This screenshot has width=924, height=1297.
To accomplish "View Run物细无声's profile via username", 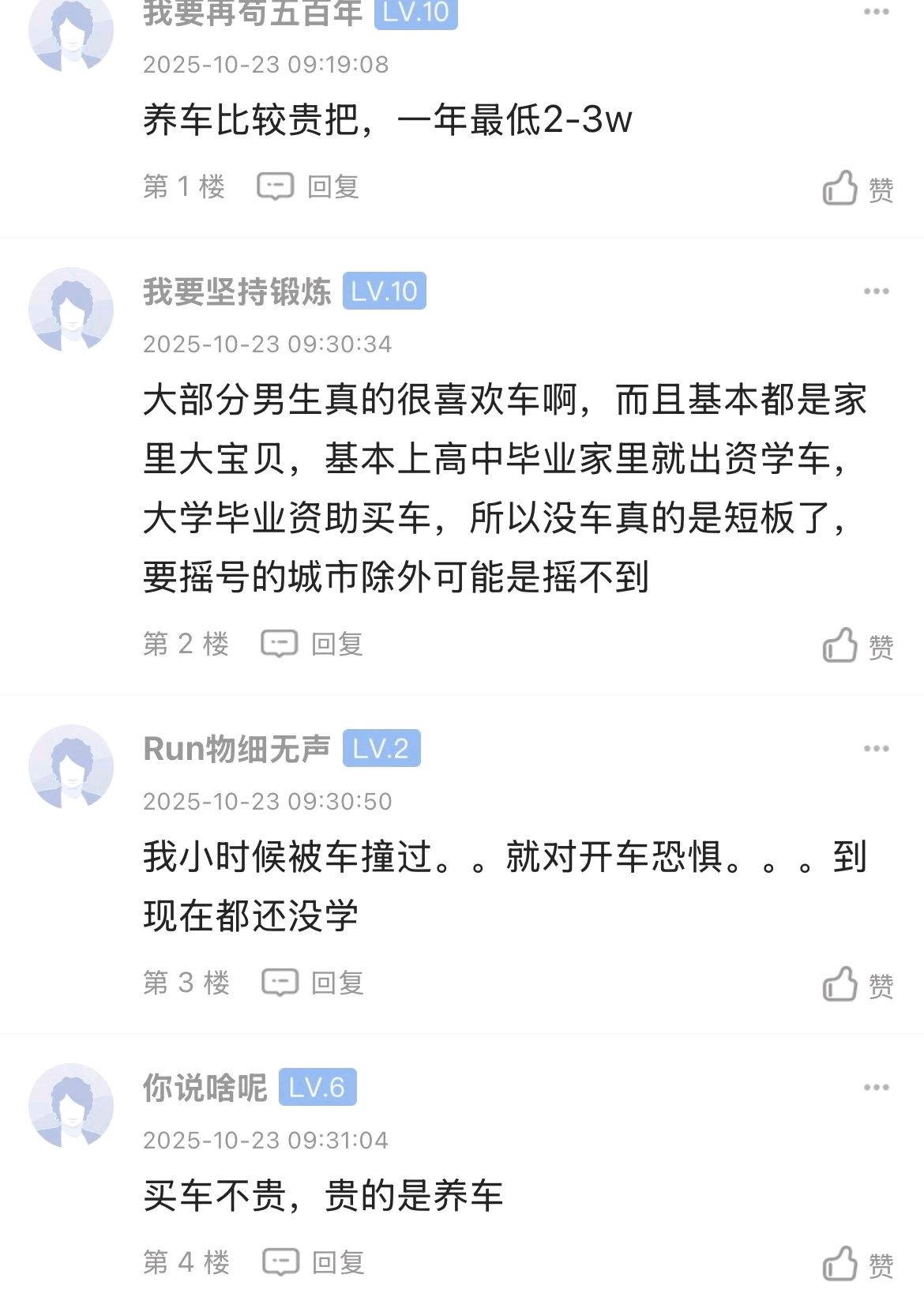I will click(236, 749).
